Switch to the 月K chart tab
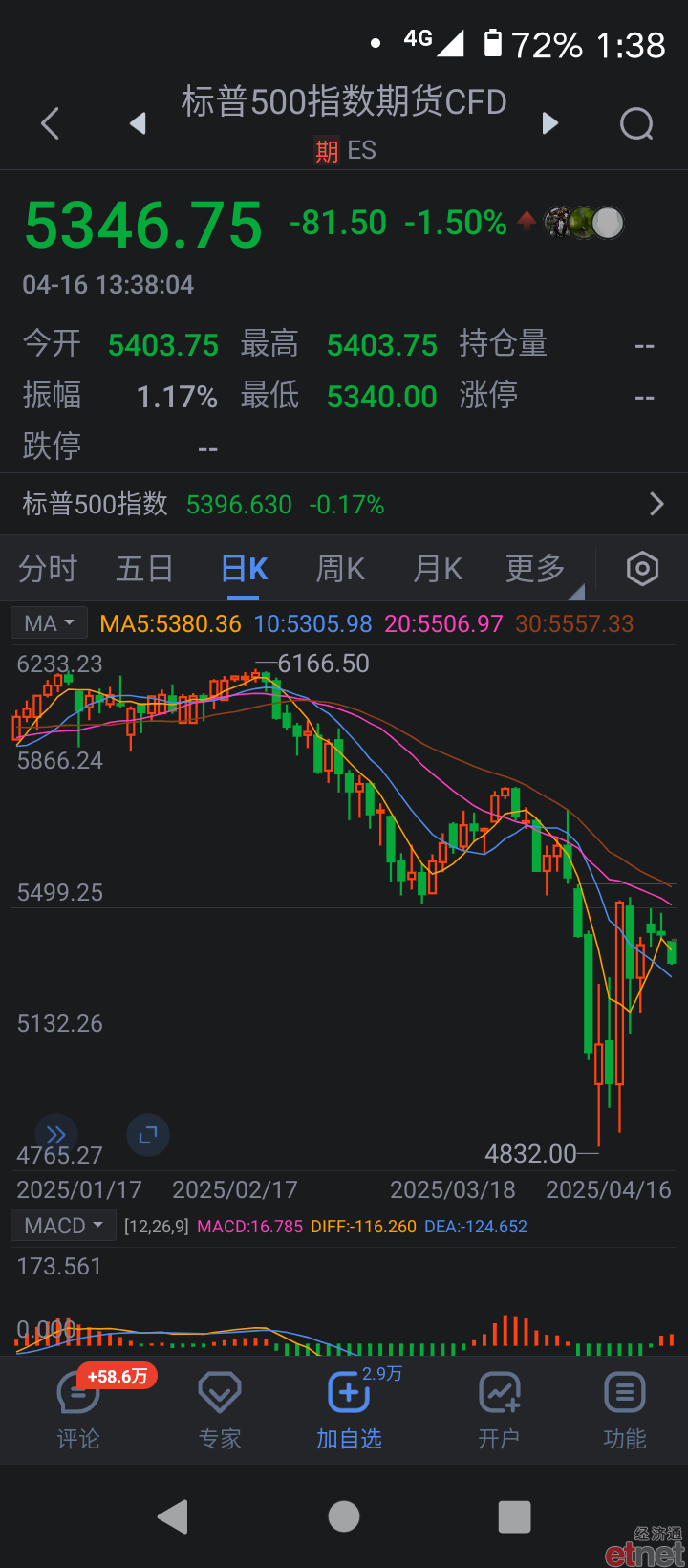The width and height of the screenshot is (688, 1568). coord(438,569)
